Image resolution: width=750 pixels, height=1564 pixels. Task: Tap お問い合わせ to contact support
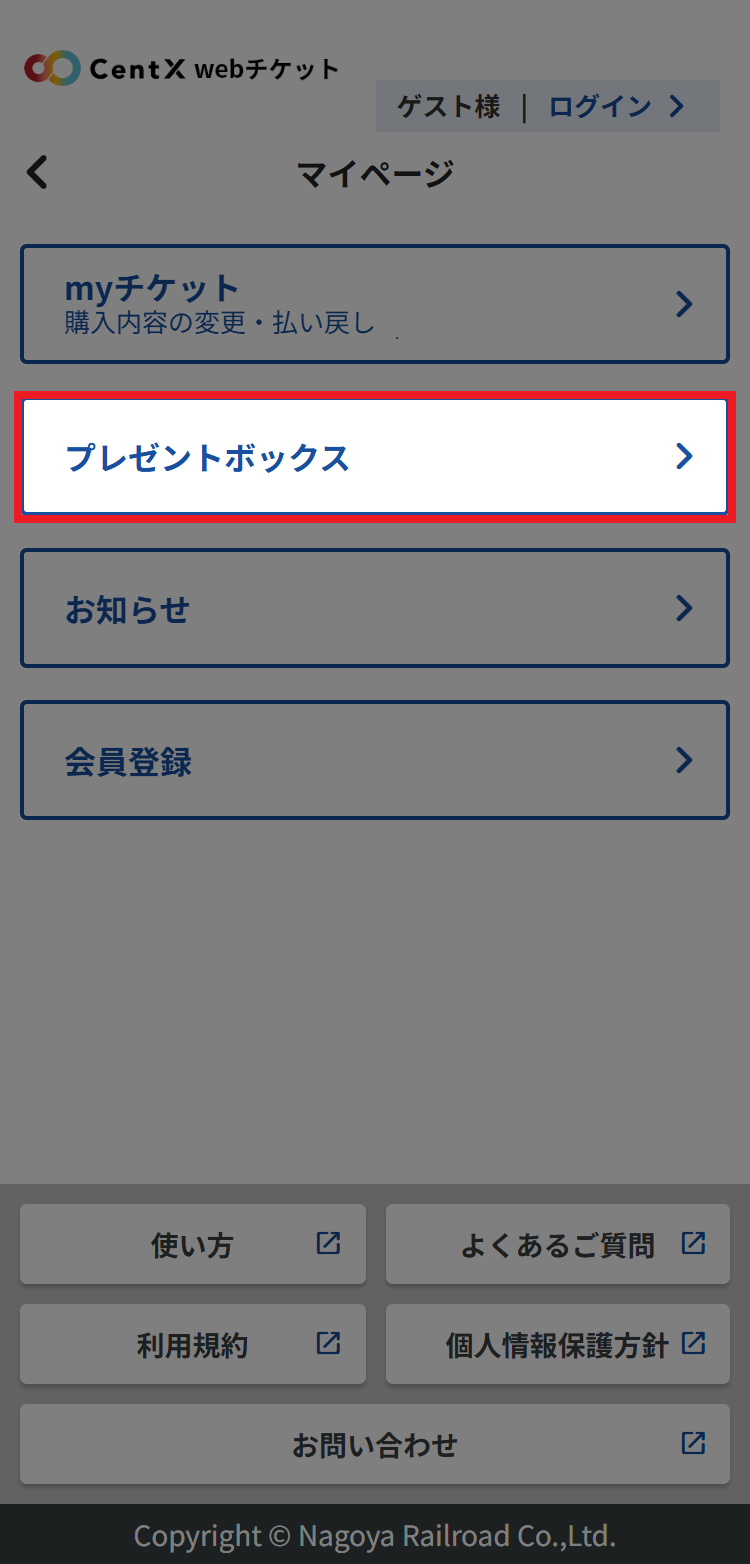pyautogui.click(x=374, y=1444)
